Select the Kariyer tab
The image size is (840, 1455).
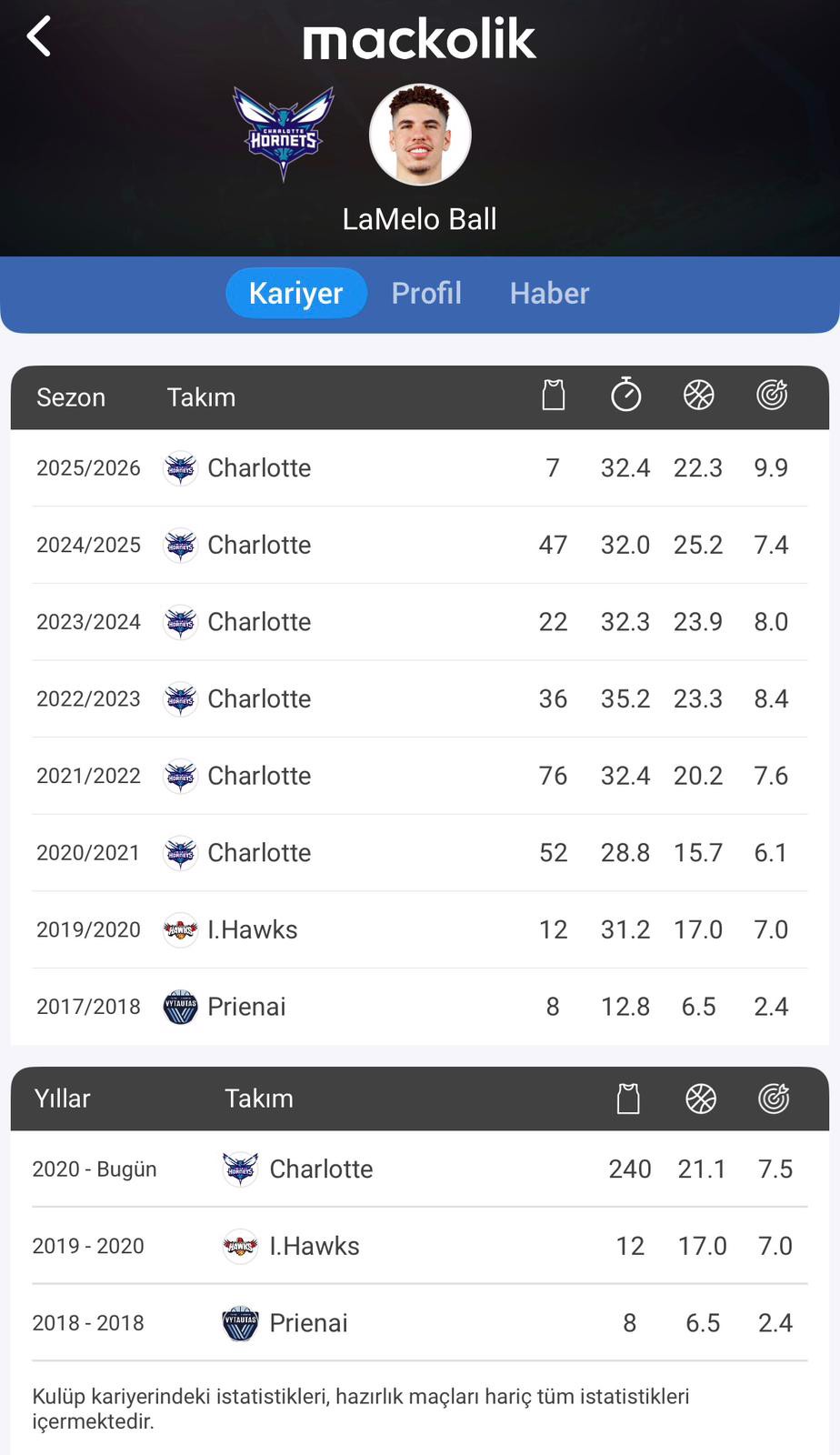pyautogui.click(x=296, y=293)
